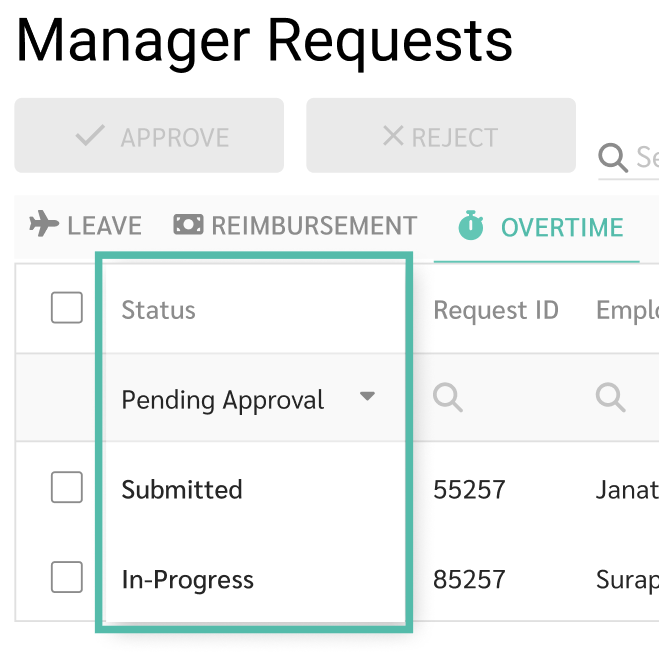This screenshot has height=659, width=659.
Task: Switch to the Leave tab
Action: pyautogui.click(x=86, y=226)
